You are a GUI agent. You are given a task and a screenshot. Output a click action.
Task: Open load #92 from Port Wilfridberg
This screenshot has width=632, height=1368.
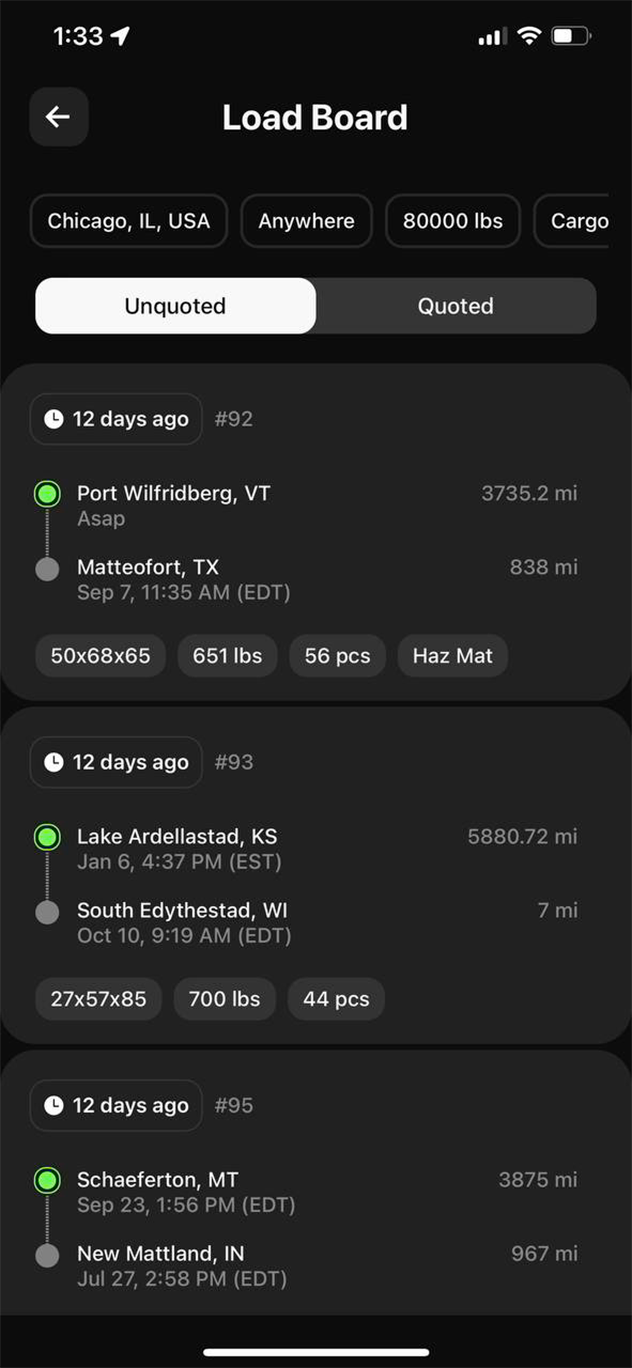click(x=315, y=532)
